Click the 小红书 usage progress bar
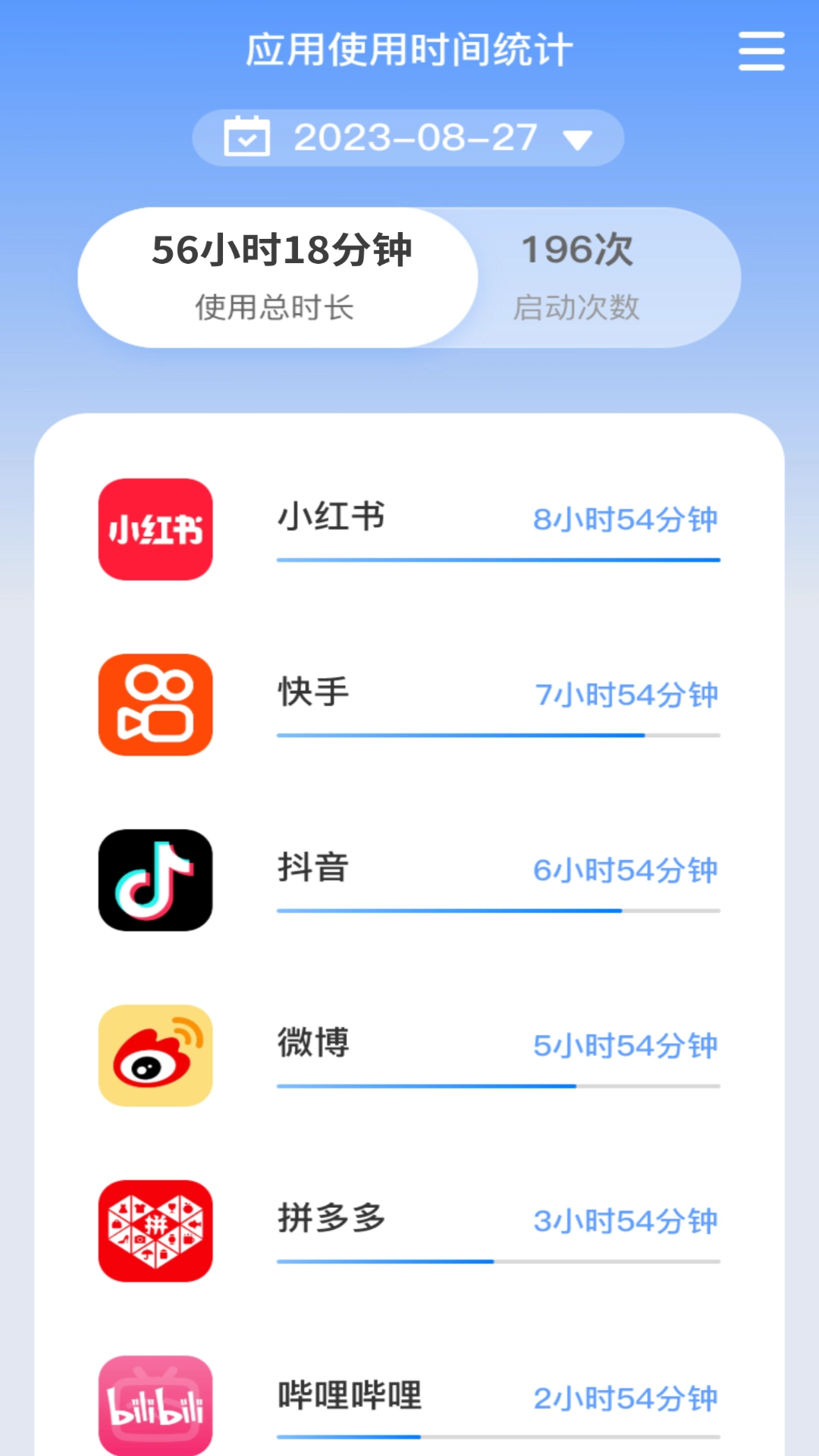This screenshot has width=819, height=1456. click(497, 560)
